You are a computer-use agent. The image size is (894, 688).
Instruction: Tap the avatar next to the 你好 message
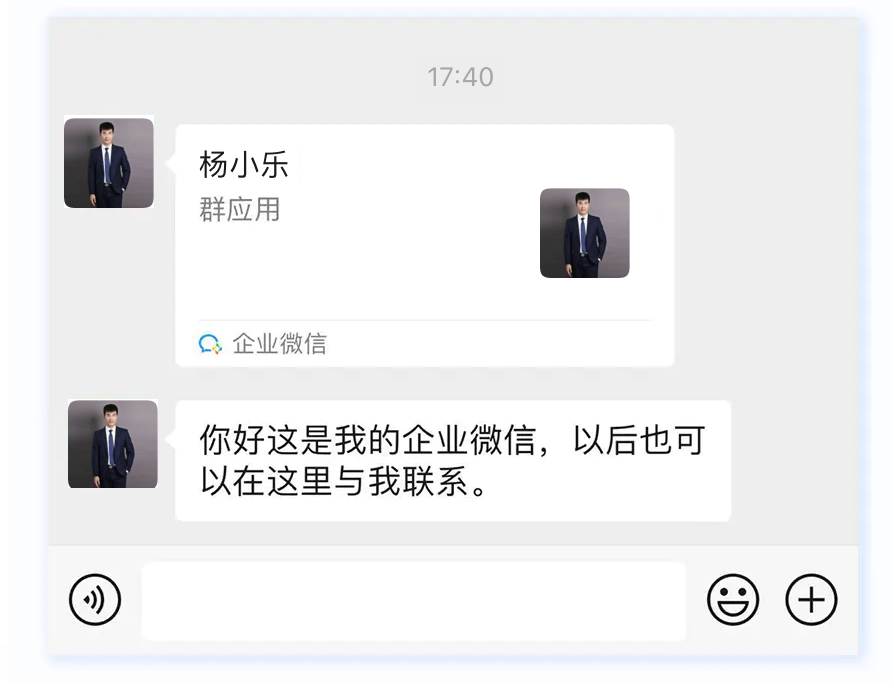pos(112,445)
